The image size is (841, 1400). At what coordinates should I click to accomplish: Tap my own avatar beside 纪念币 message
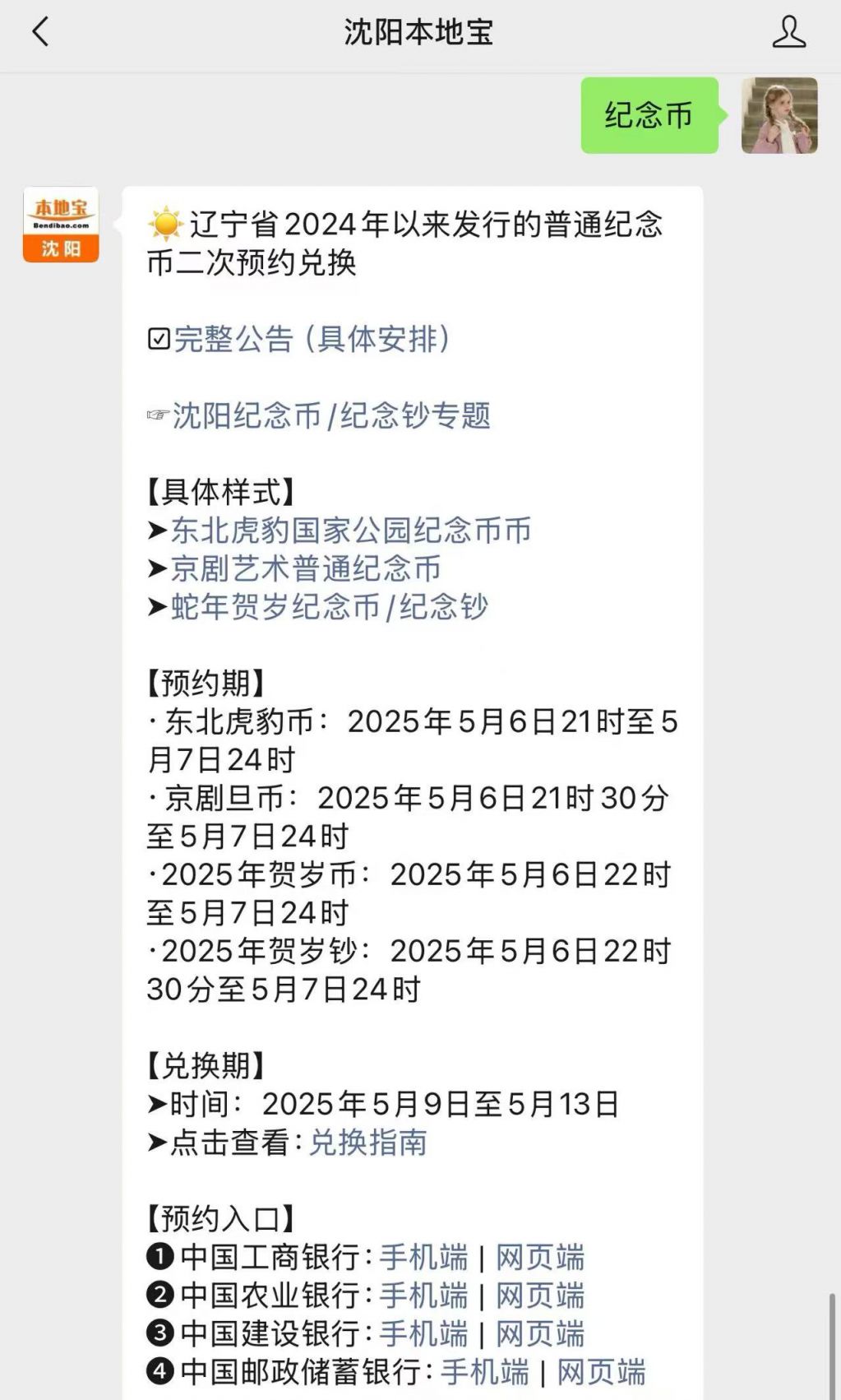[779, 115]
